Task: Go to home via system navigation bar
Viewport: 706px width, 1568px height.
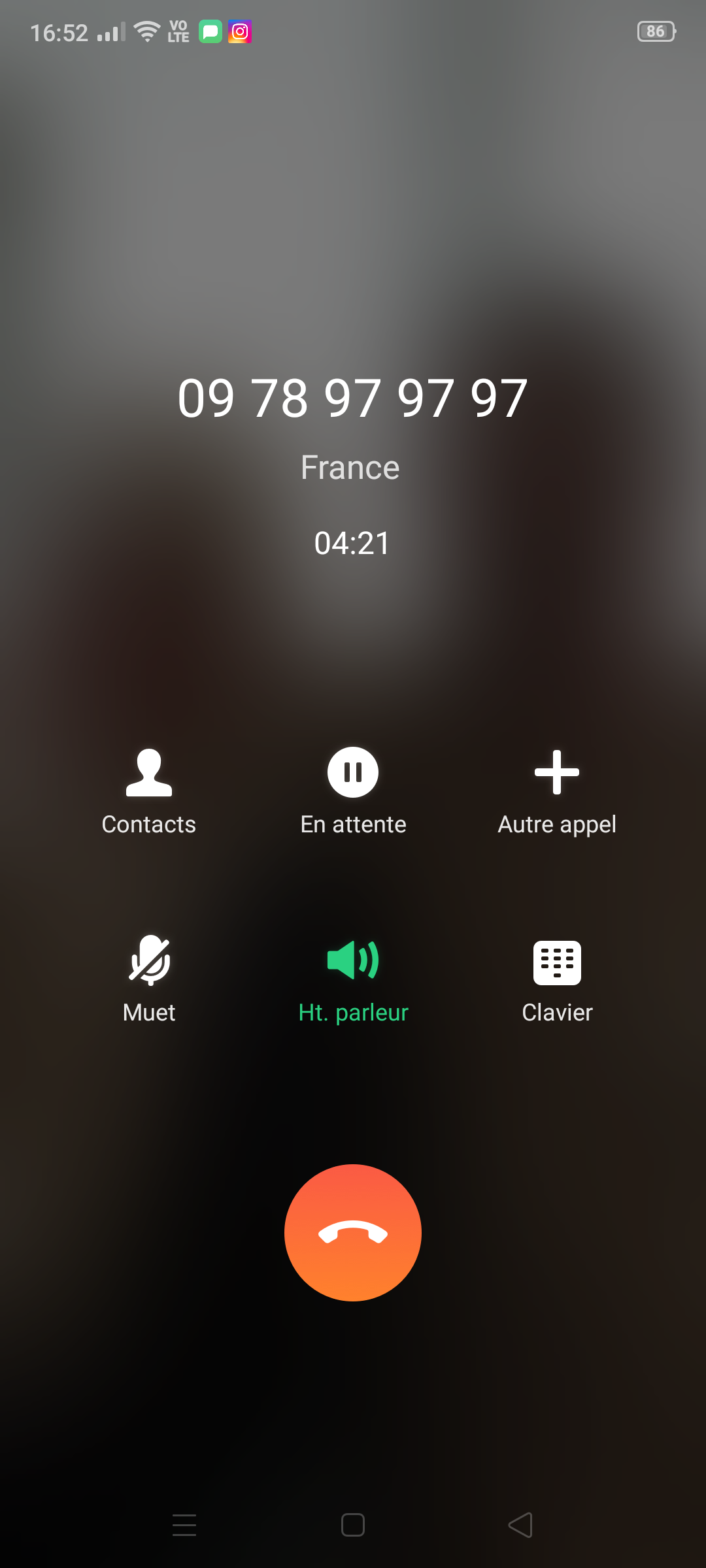Action: click(x=353, y=1525)
